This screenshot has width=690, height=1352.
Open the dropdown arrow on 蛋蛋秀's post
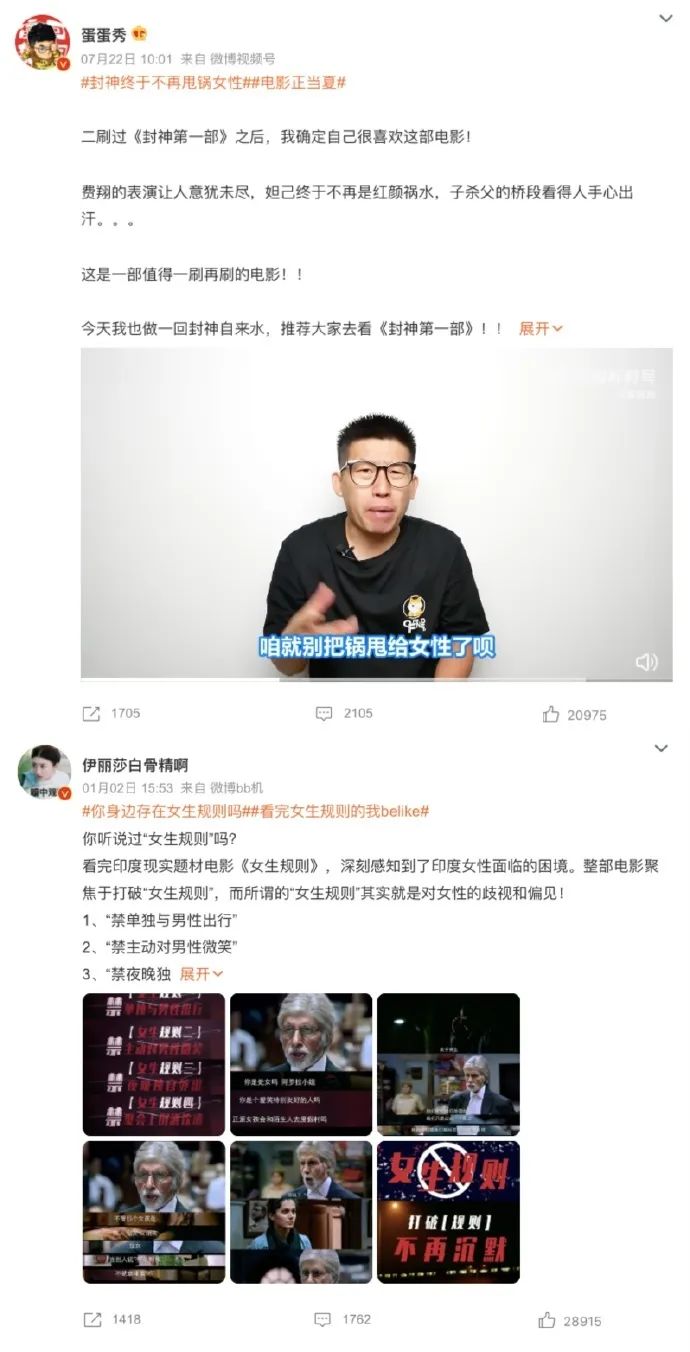[x=667, y=19]
